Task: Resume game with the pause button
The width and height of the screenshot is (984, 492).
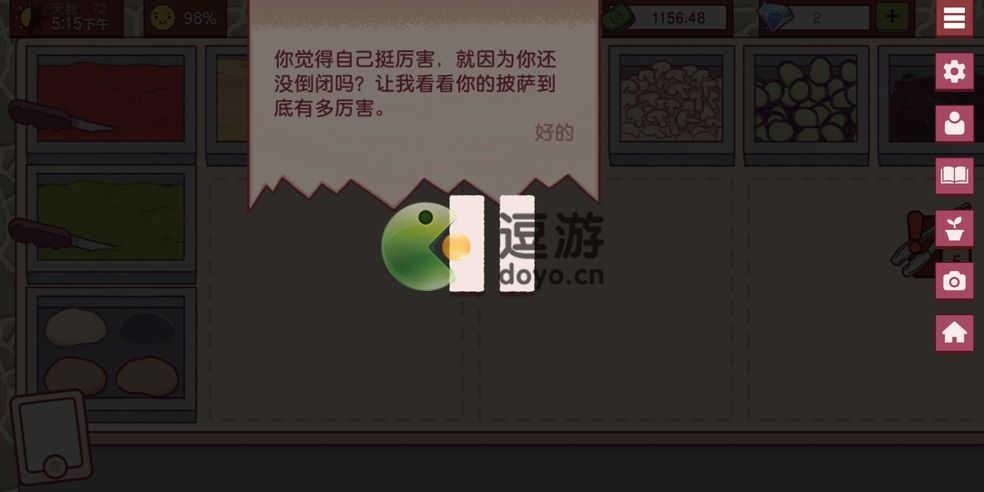Action: click(492, 243)
